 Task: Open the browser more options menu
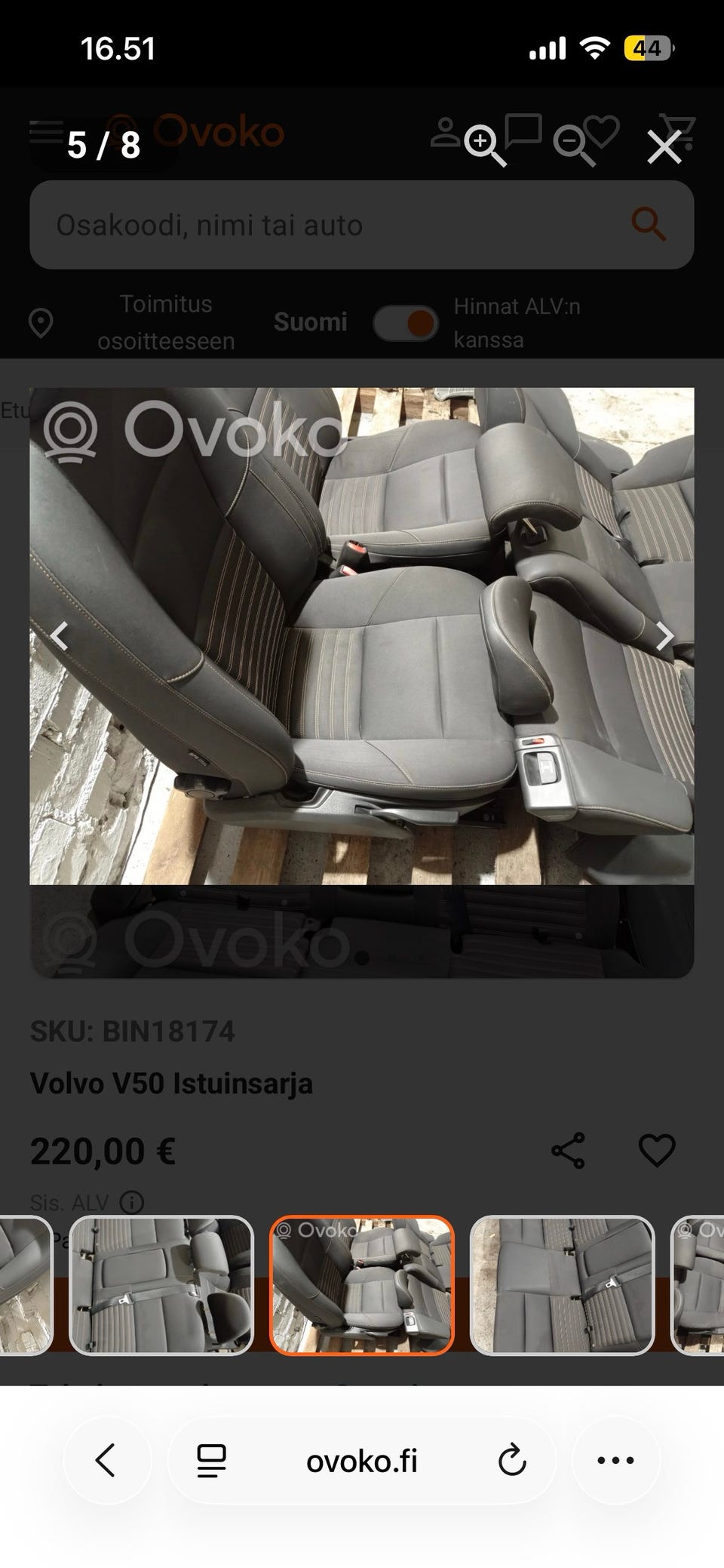pyautogui.click(x=615, y=1459)
